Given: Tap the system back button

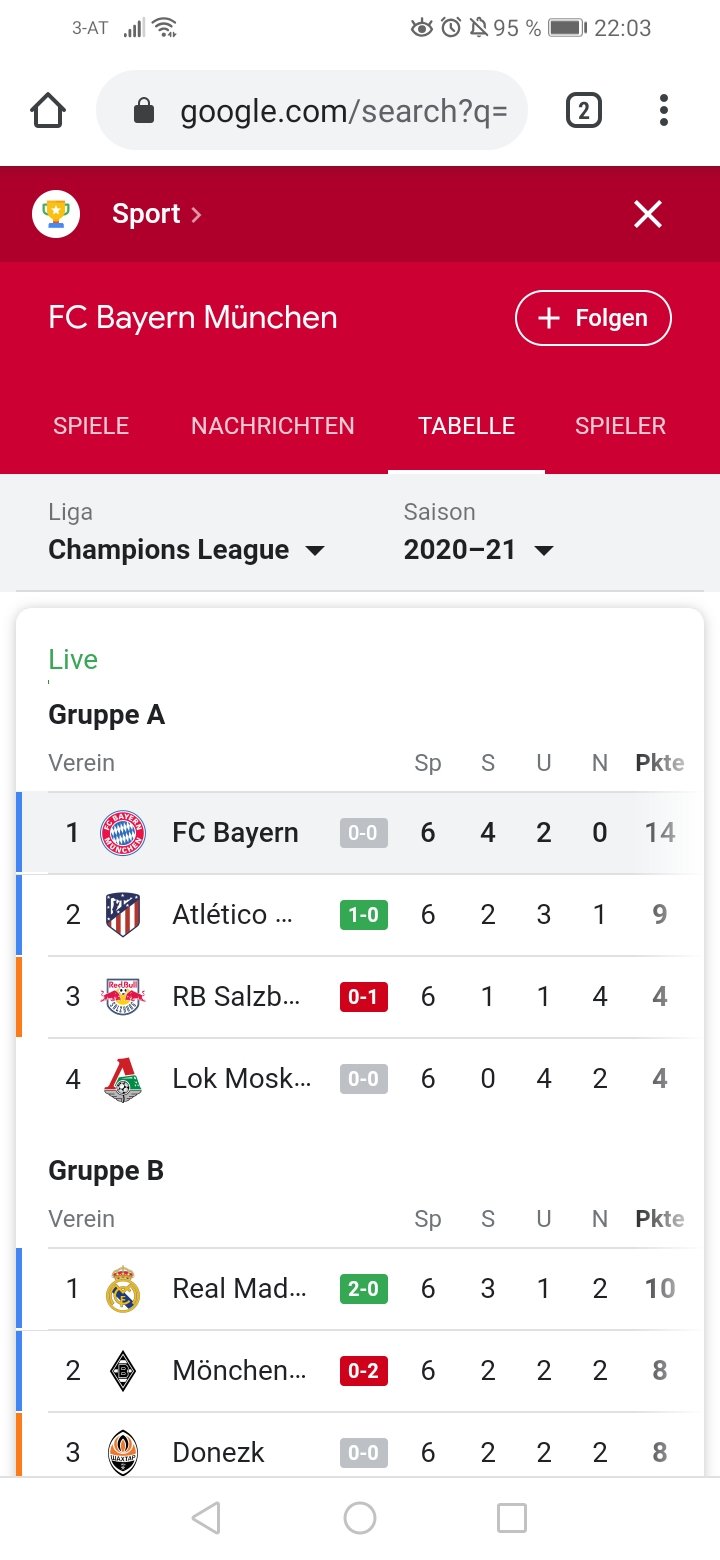Looking at the screenshot, I should [206, 1518].
